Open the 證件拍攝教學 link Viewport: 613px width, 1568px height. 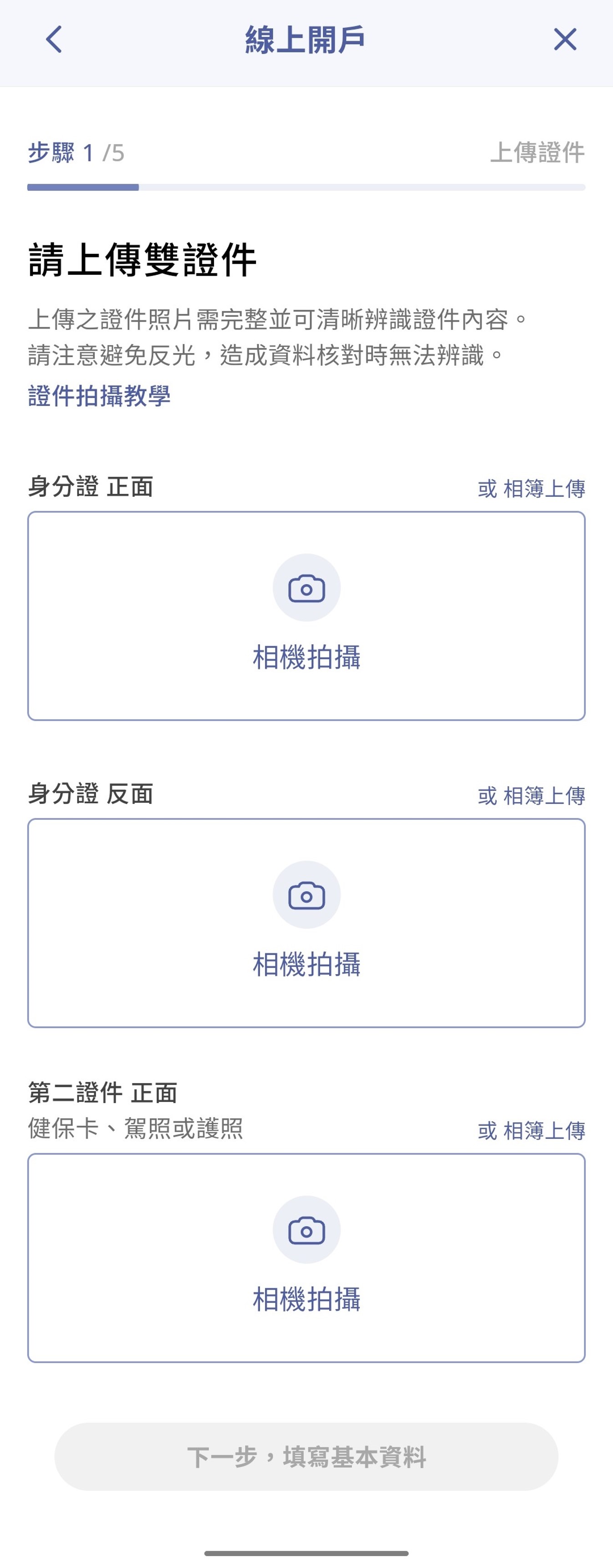99,396
